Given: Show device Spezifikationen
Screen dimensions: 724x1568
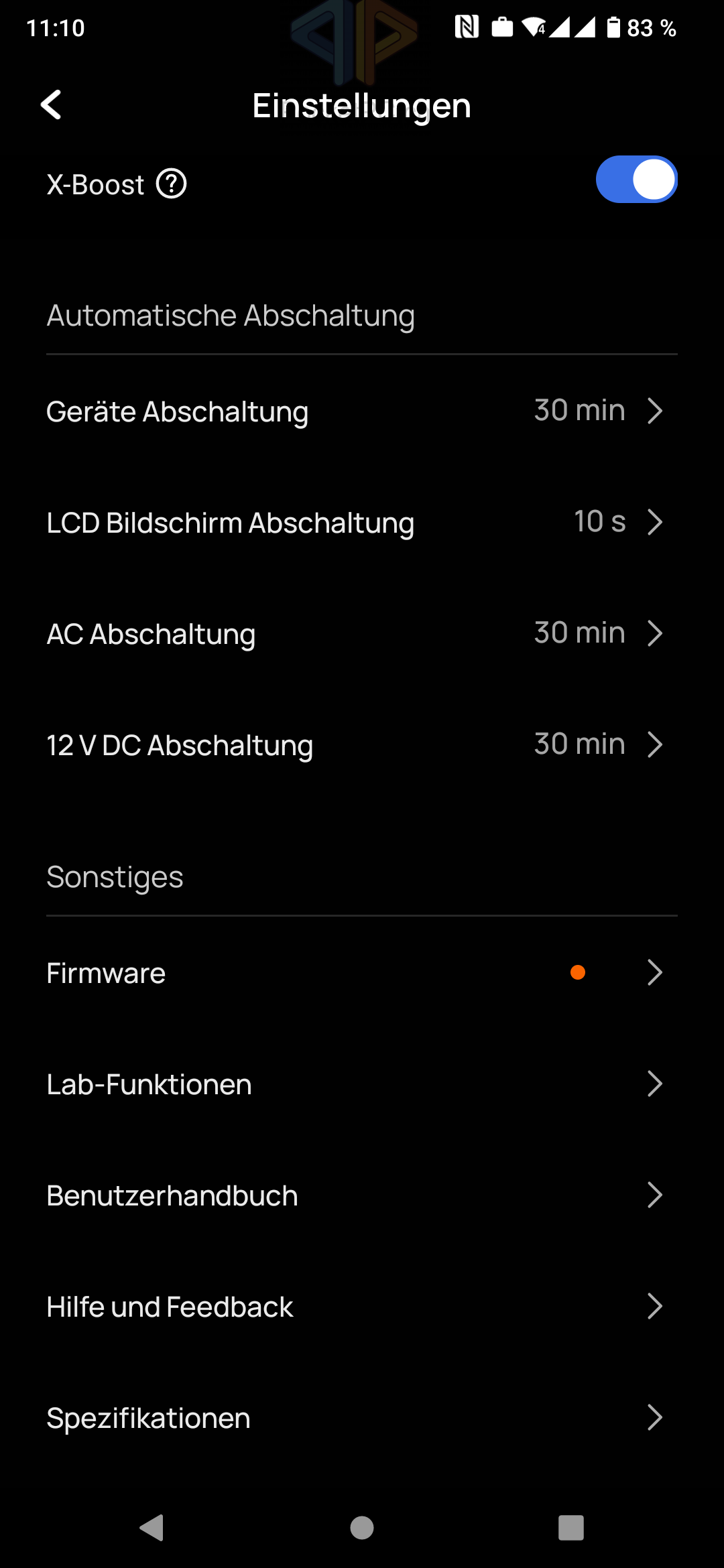Looking at the screenshot, I should coord(362,1417).
